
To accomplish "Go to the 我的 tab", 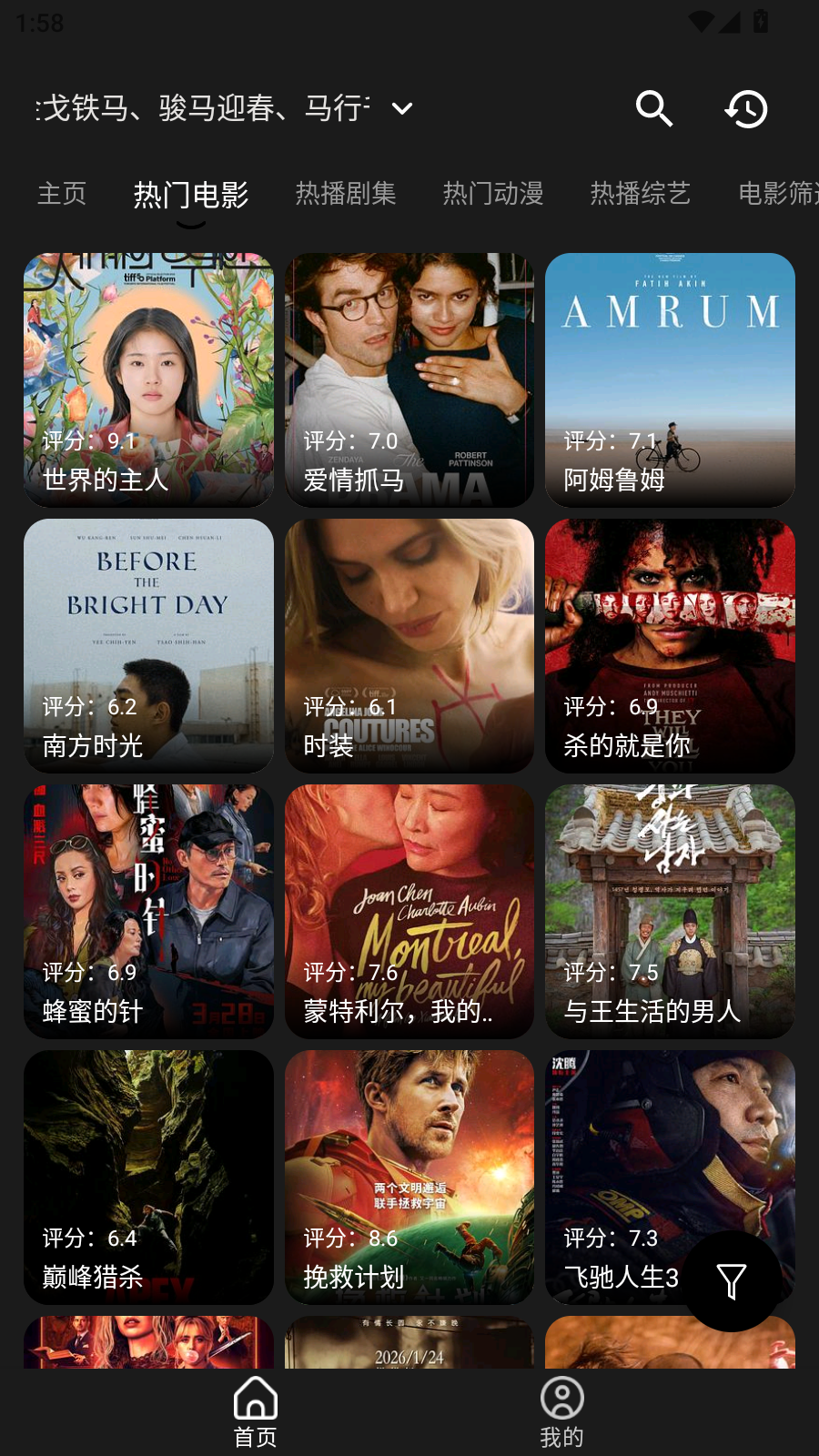I will 562,1411.
